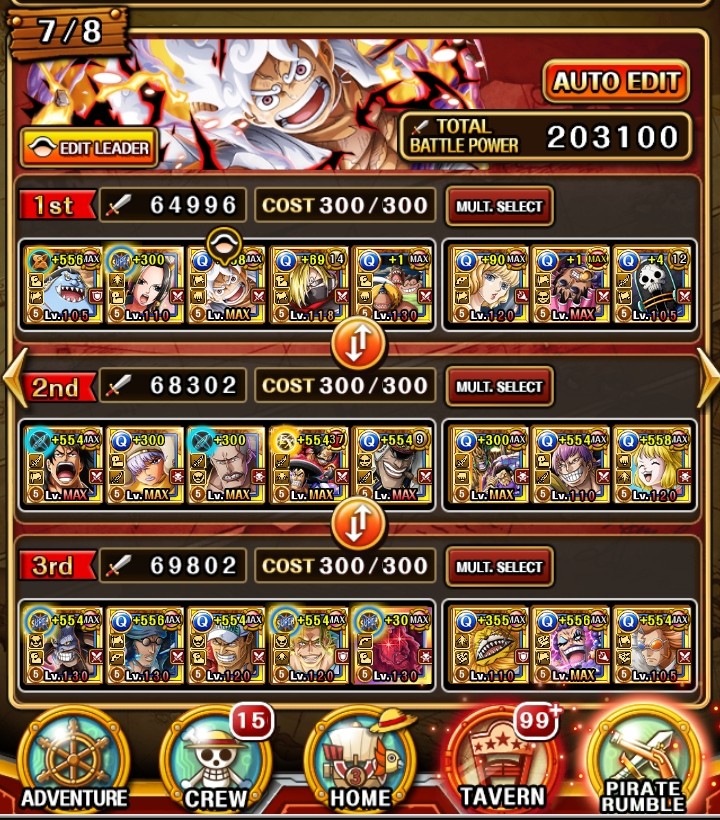Swap the 1st and 2nd teams

coord(358,346)
